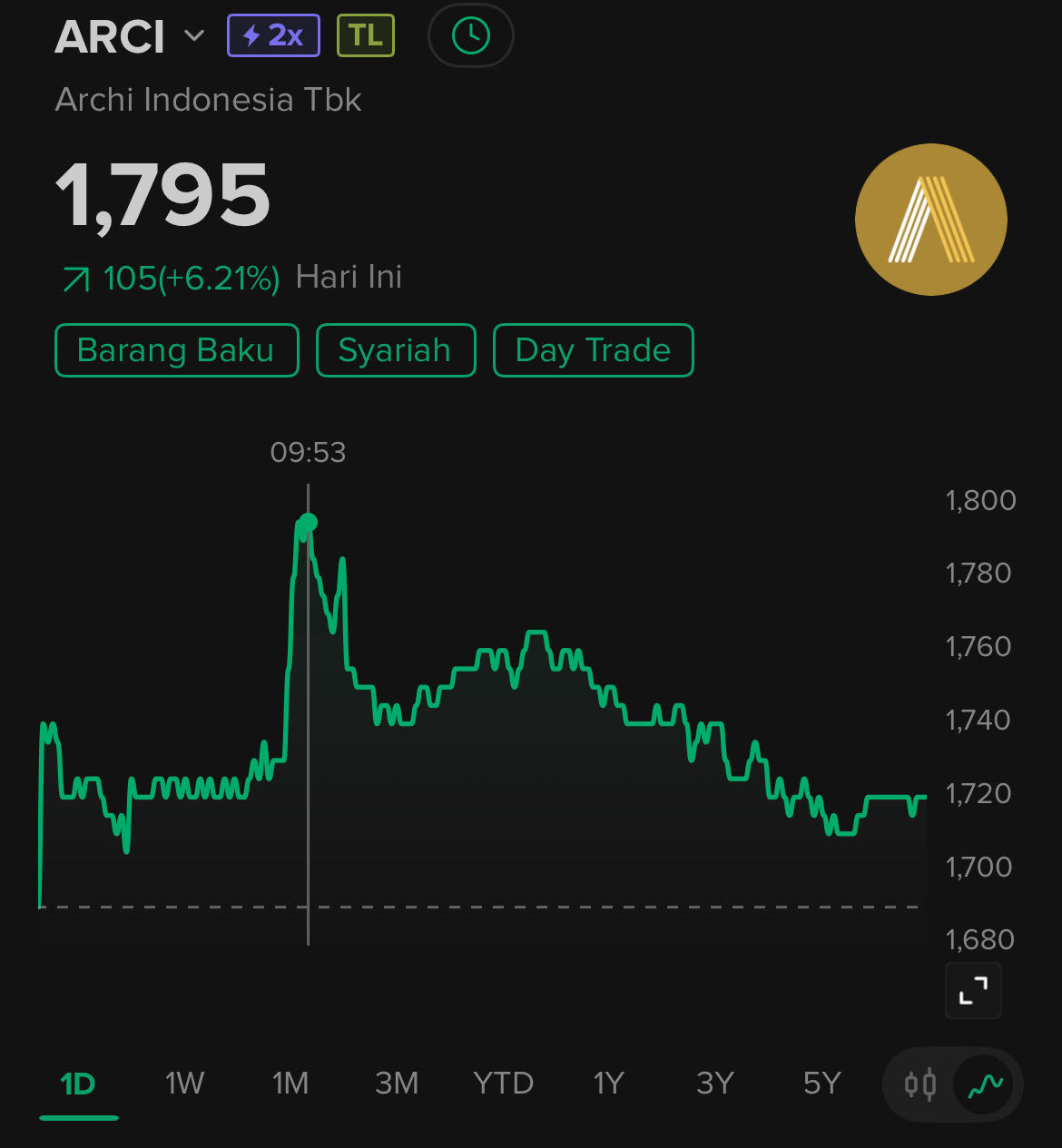Expand the ARCI stock ticker dropdown
Image resolution: width=1062 pixels, height=1148 pixels.
pos(193,36)
